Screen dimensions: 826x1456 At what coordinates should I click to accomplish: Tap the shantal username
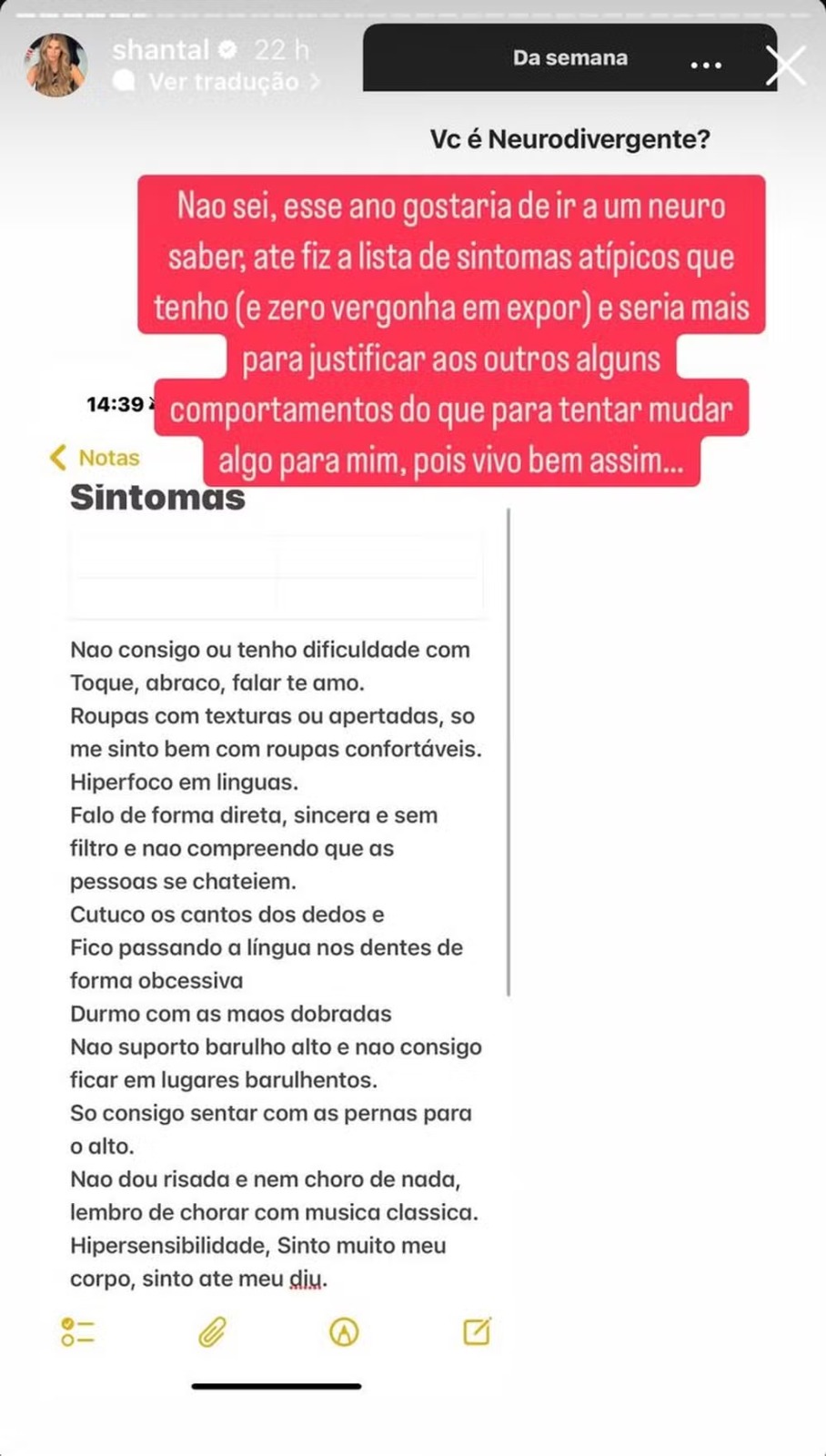161,49
